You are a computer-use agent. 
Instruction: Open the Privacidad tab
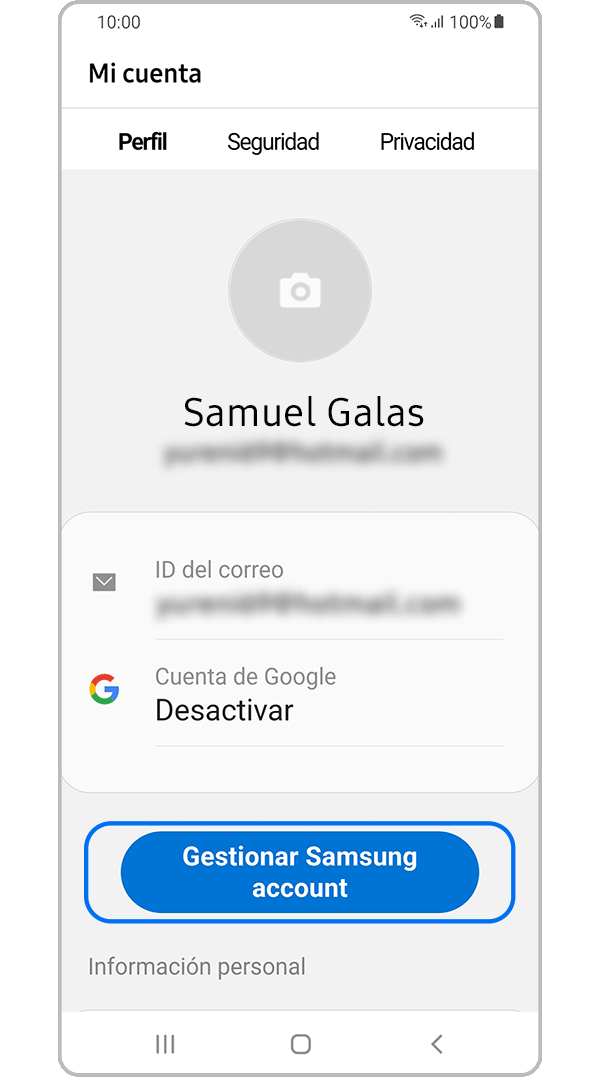click(427, 142)
